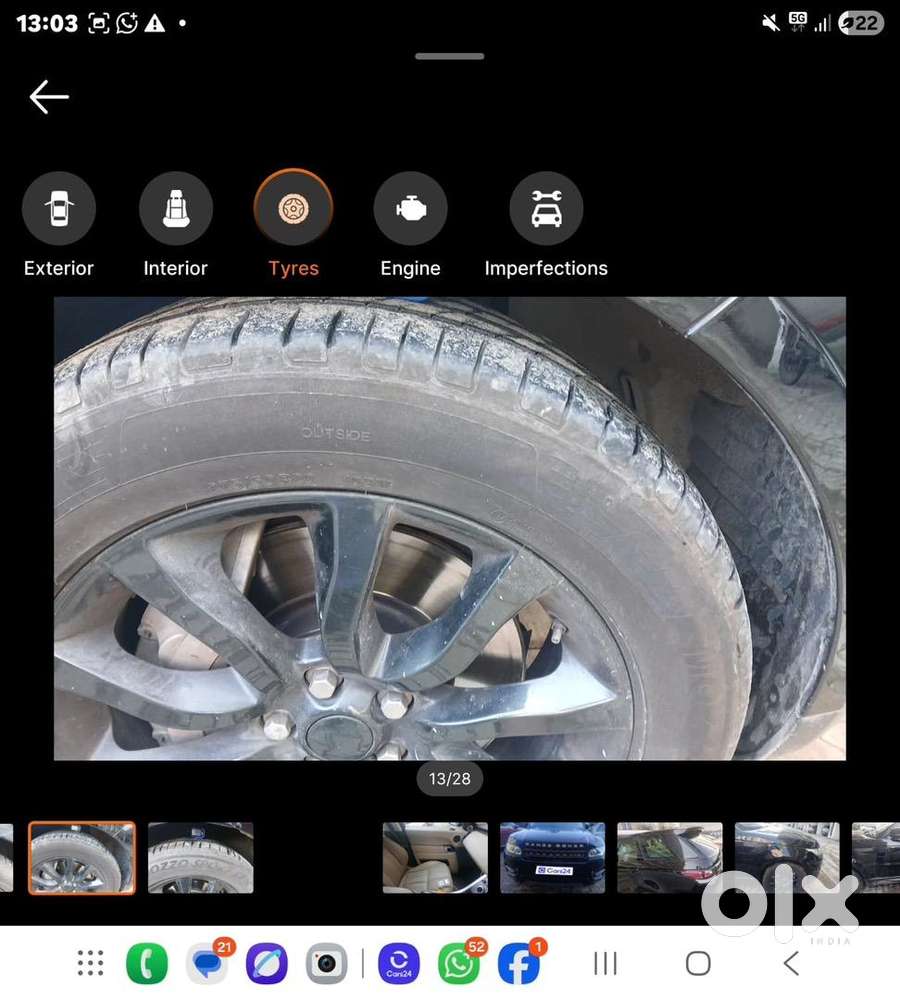Launch WhatsApp from the taskbar
900x1000 pixels.
(458, 963)
